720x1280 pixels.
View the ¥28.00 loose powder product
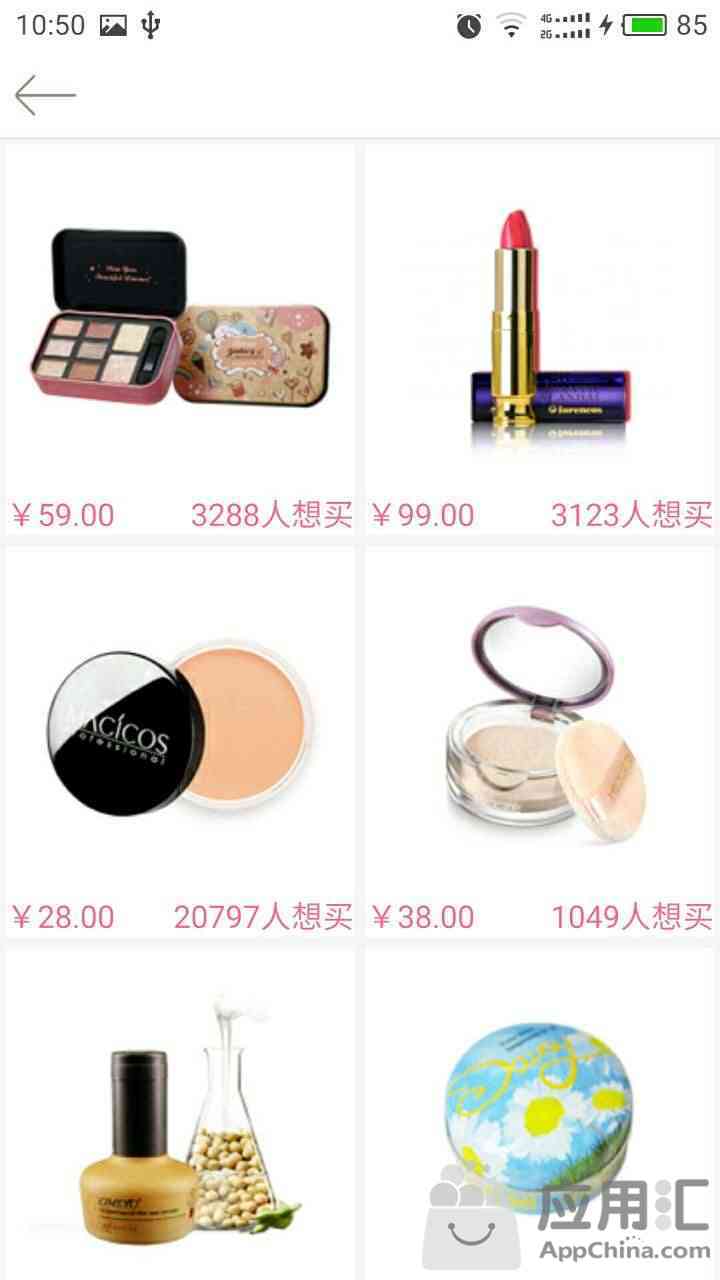pyautogui.click(x=180, y=741)
